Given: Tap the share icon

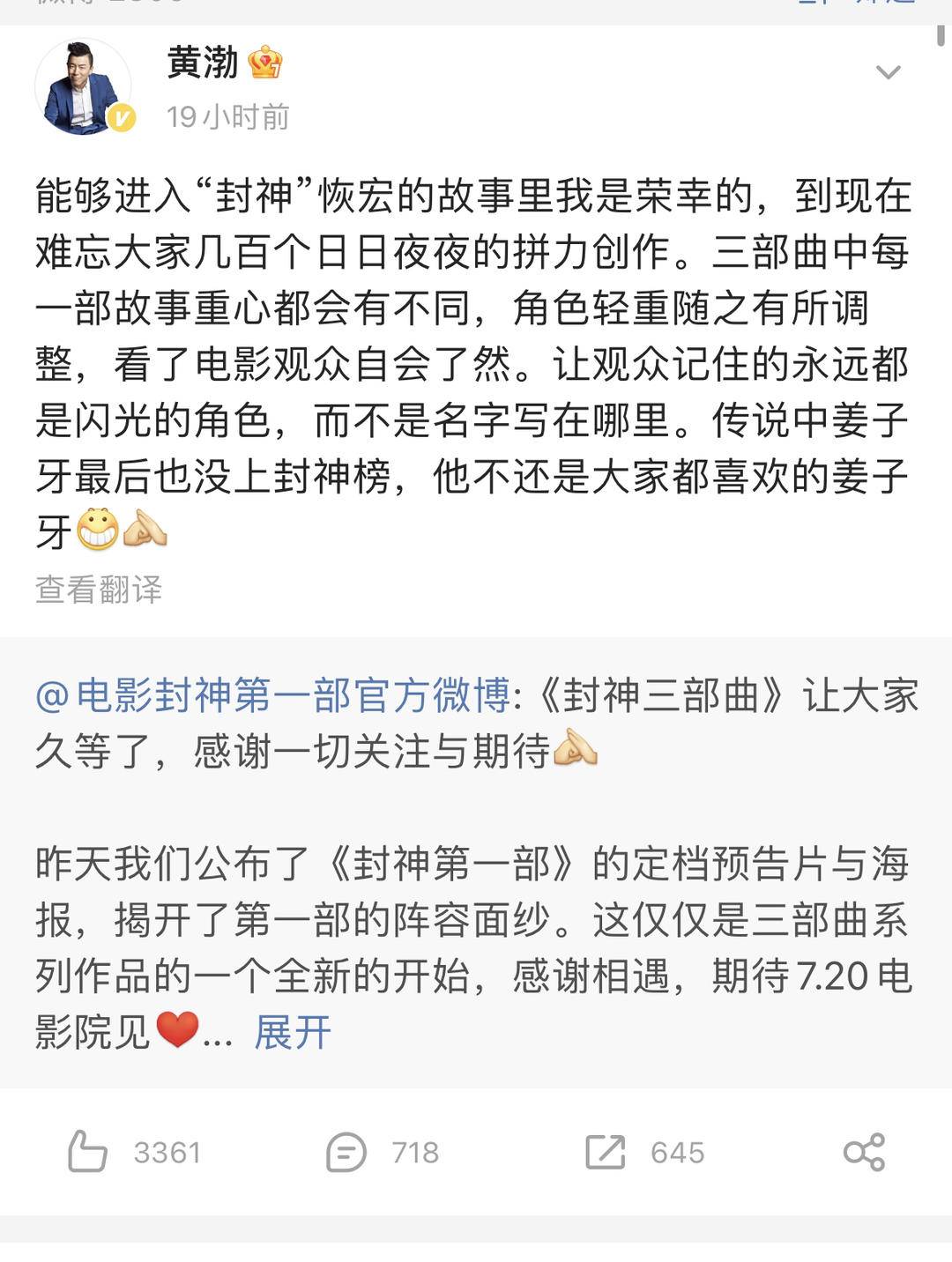Looking at the screenshot, I should pos(863,1151).
